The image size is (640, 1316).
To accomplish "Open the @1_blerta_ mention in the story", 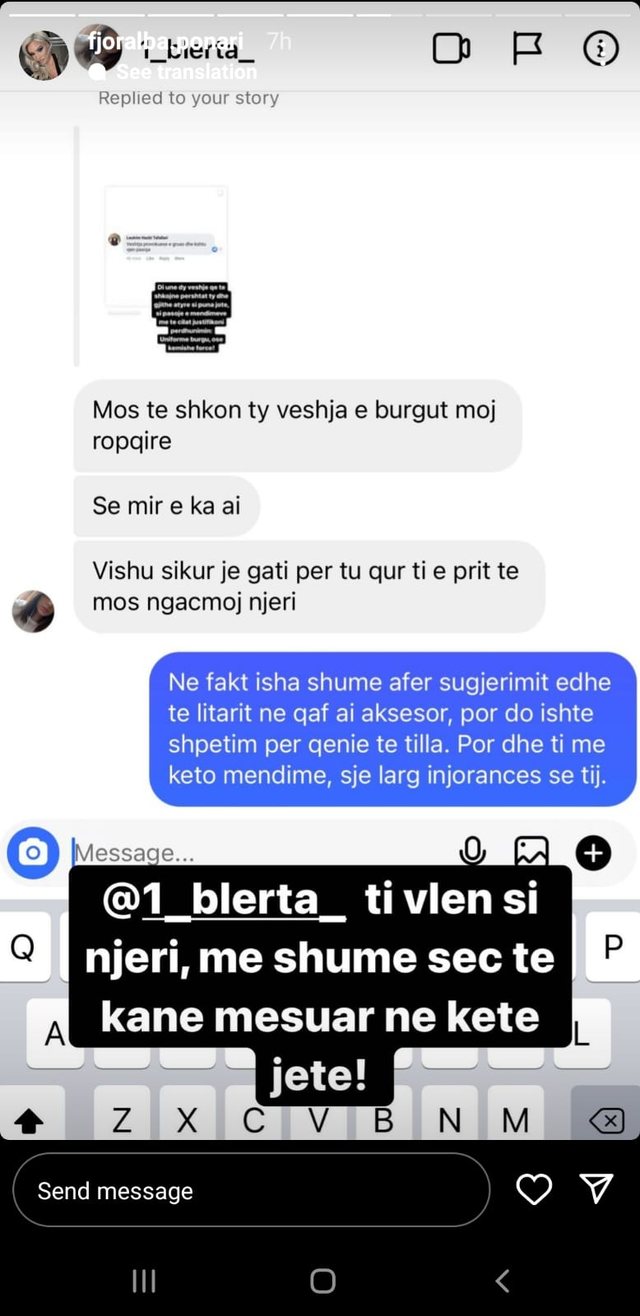I will tap(224, 899).
